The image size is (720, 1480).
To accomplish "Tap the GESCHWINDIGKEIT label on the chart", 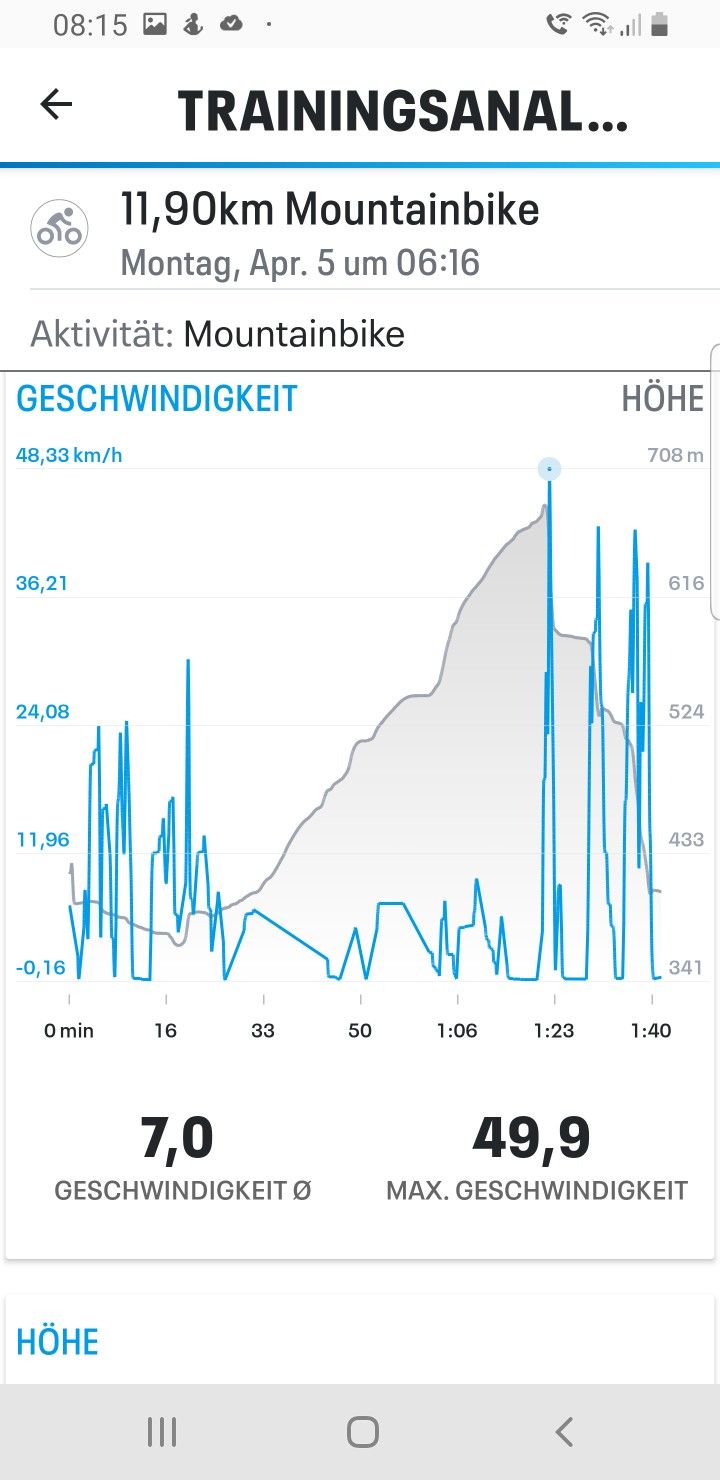I will [157, 398].
